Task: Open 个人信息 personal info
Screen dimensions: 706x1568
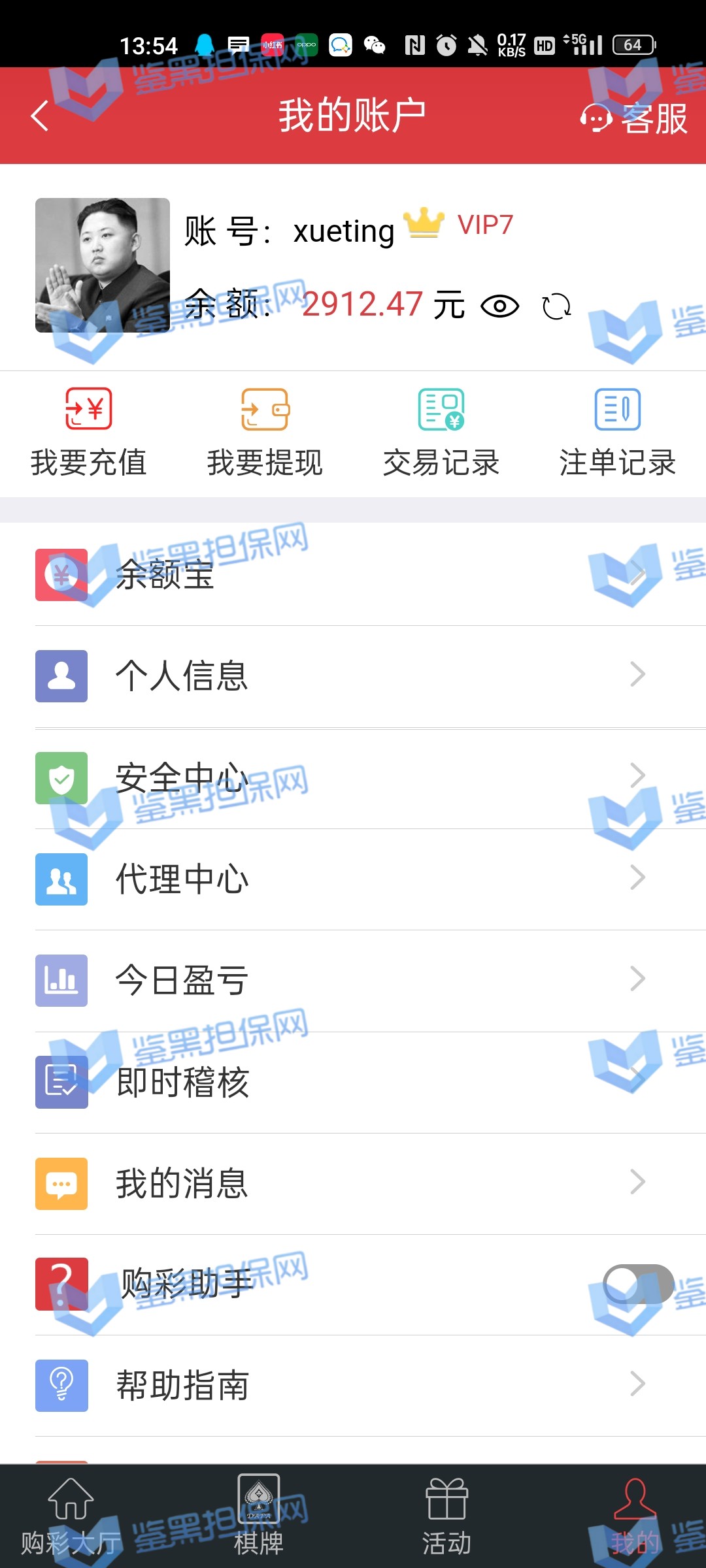Action: coord(353,676)
